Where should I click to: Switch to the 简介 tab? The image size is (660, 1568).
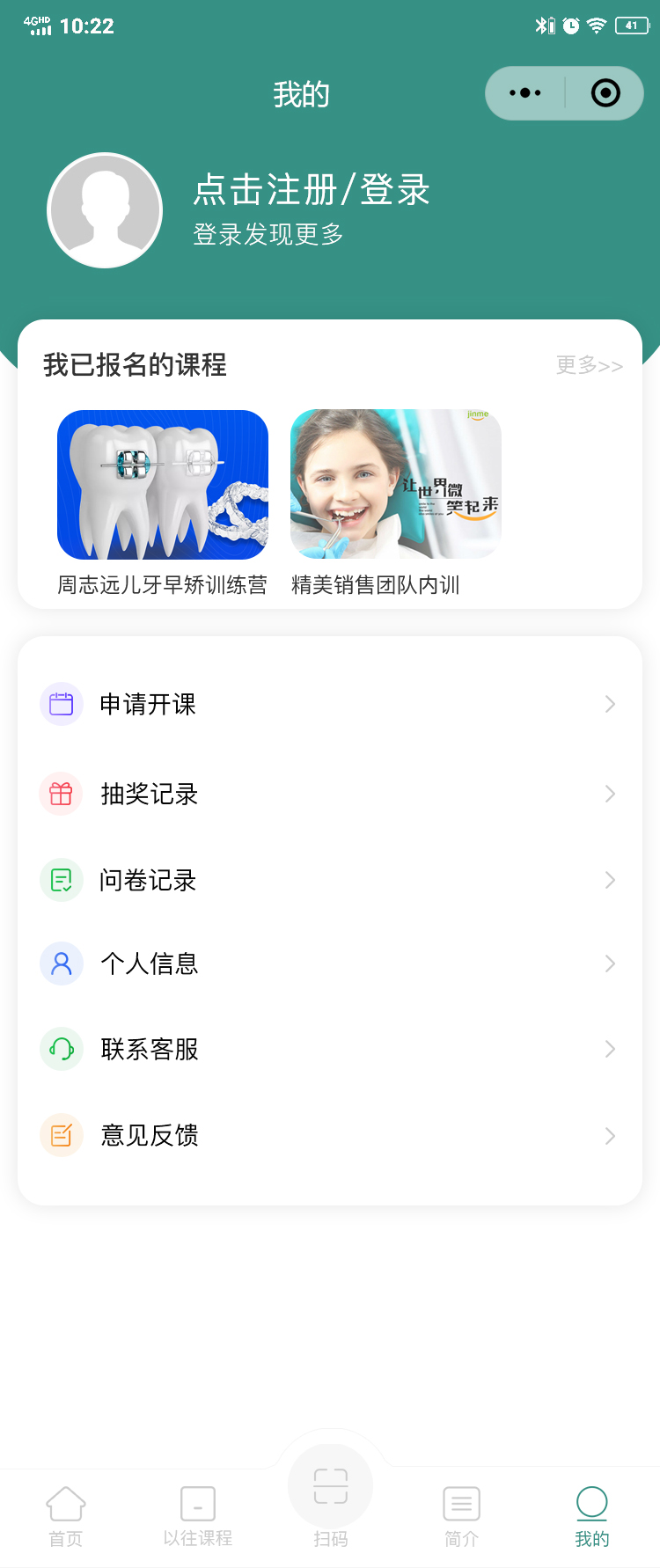461,1515
